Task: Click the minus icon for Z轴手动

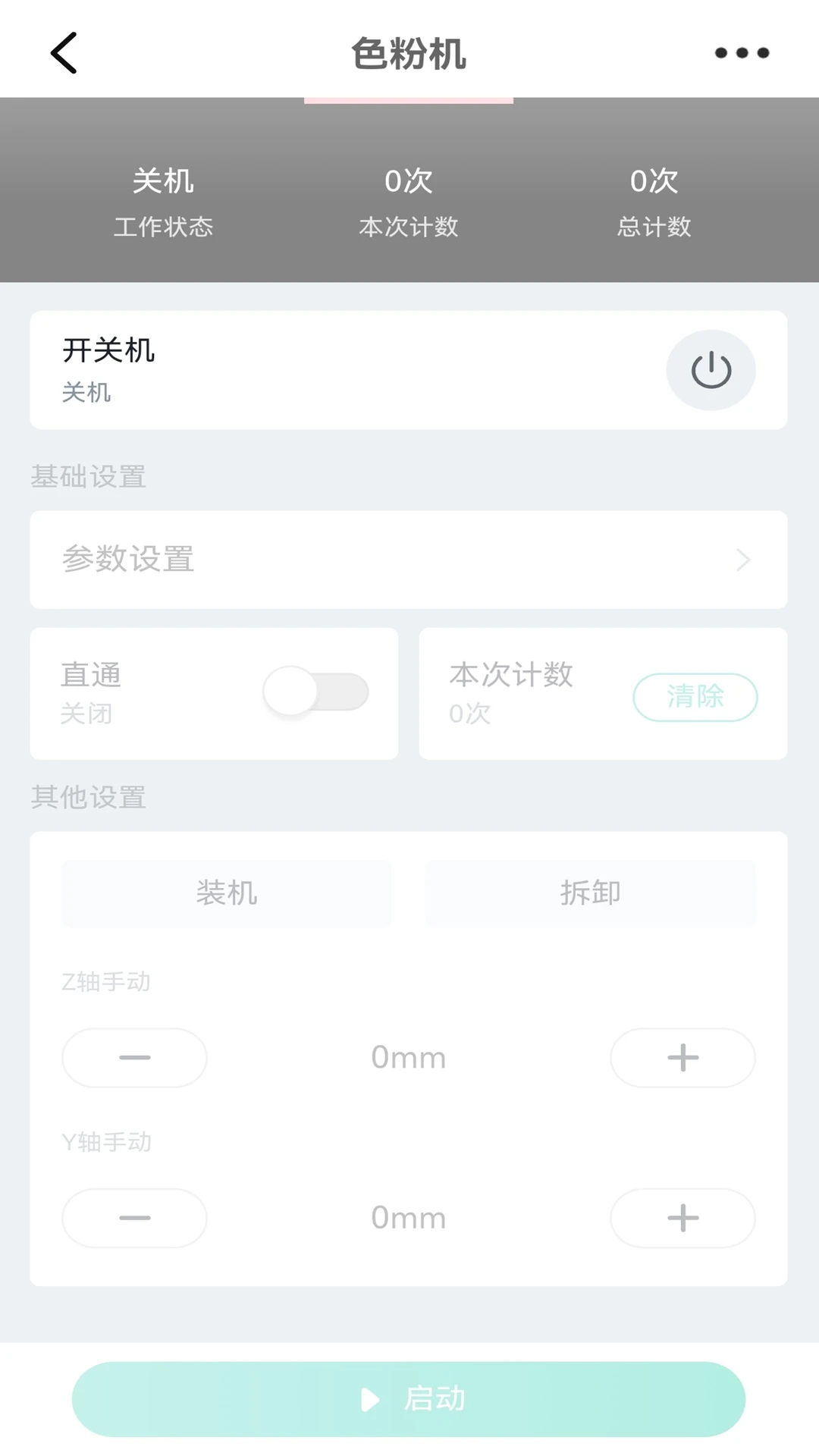Action: (133, 1057)
